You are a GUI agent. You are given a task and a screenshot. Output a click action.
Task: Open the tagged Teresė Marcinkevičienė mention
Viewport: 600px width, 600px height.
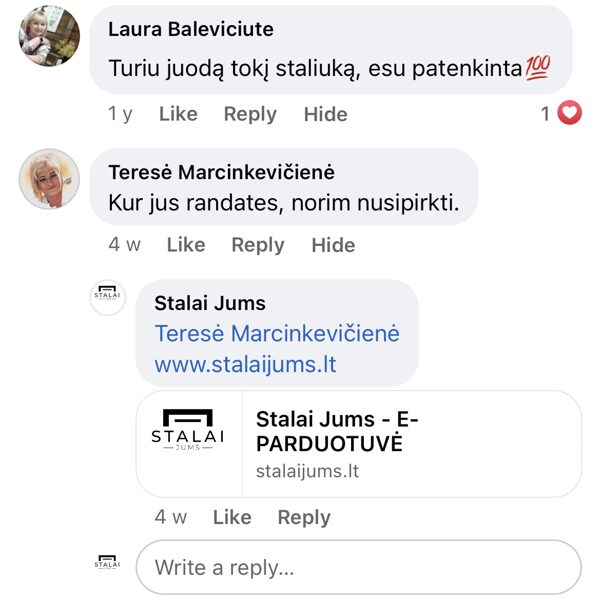[277, 333]
